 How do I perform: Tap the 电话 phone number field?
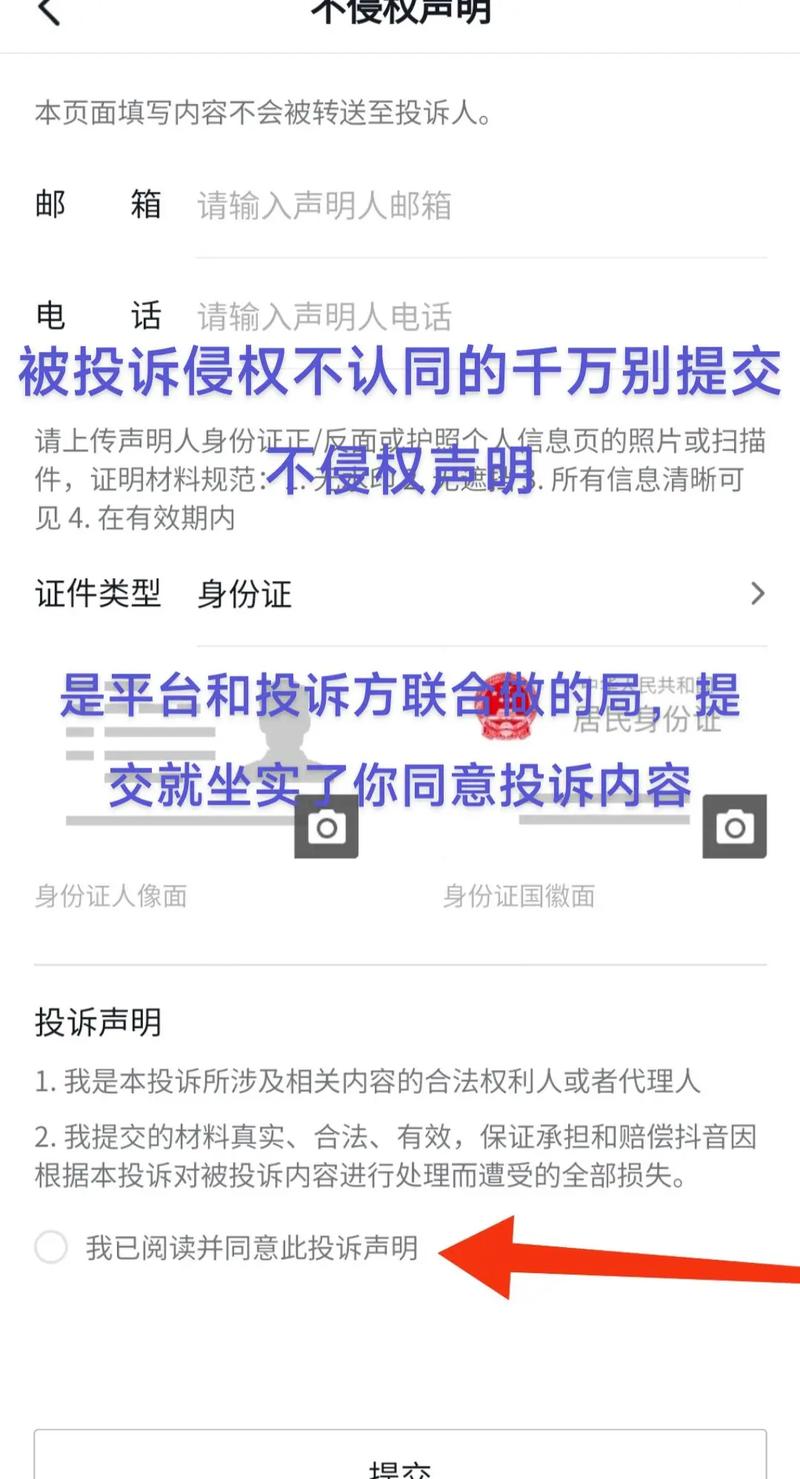pyautogui.click(x=480, y=317)
